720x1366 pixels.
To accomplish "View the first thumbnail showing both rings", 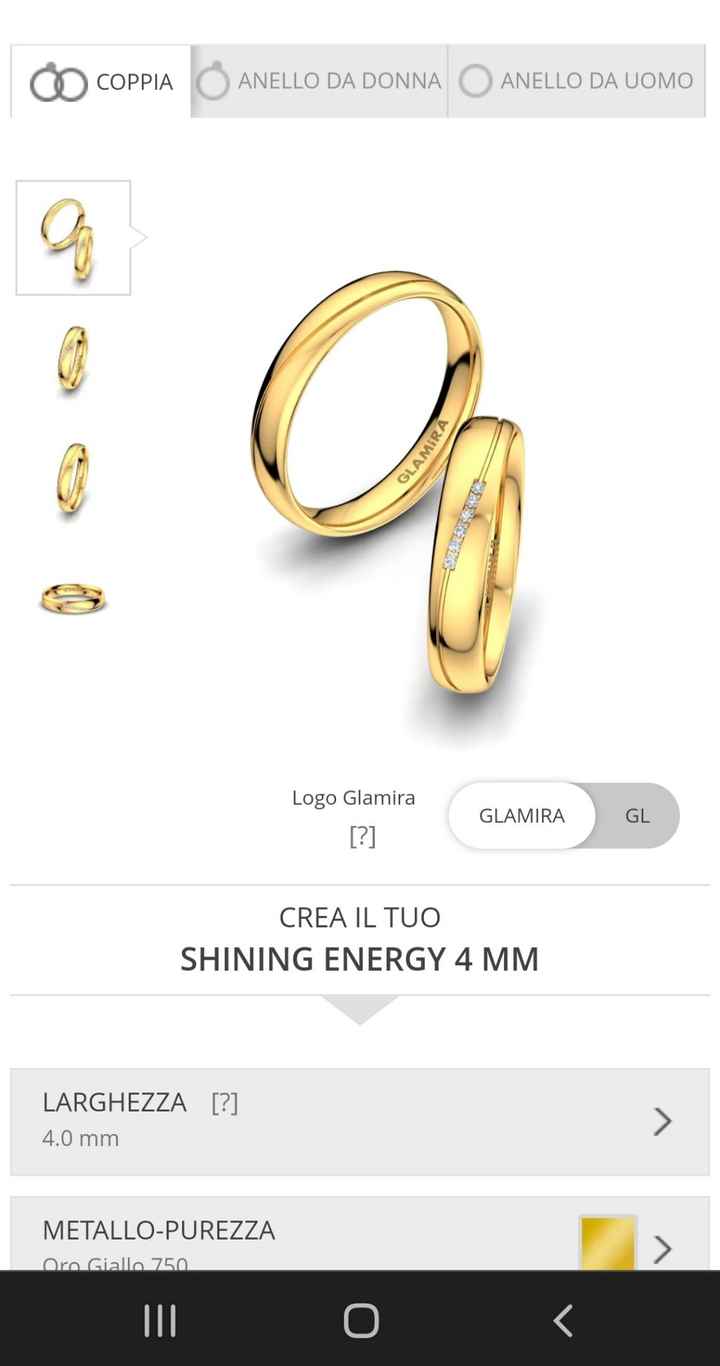I will click(73, 238).
